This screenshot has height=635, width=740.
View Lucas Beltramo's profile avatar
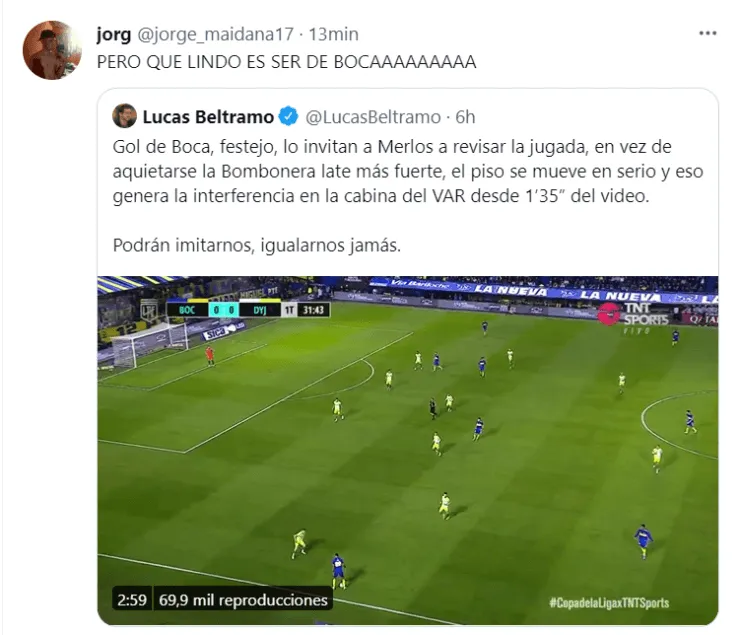click(125, 115)
